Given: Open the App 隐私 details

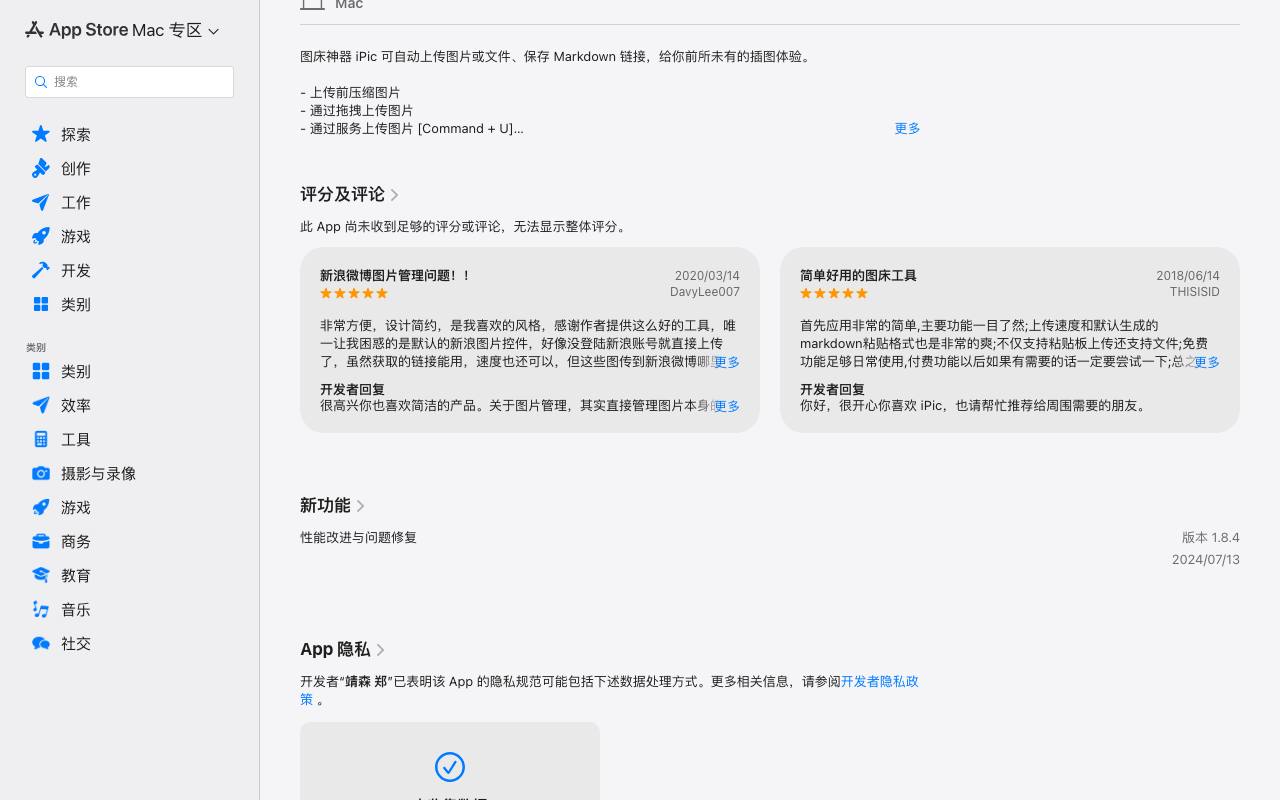Looking at the screenshot, I should click(342, 649).
